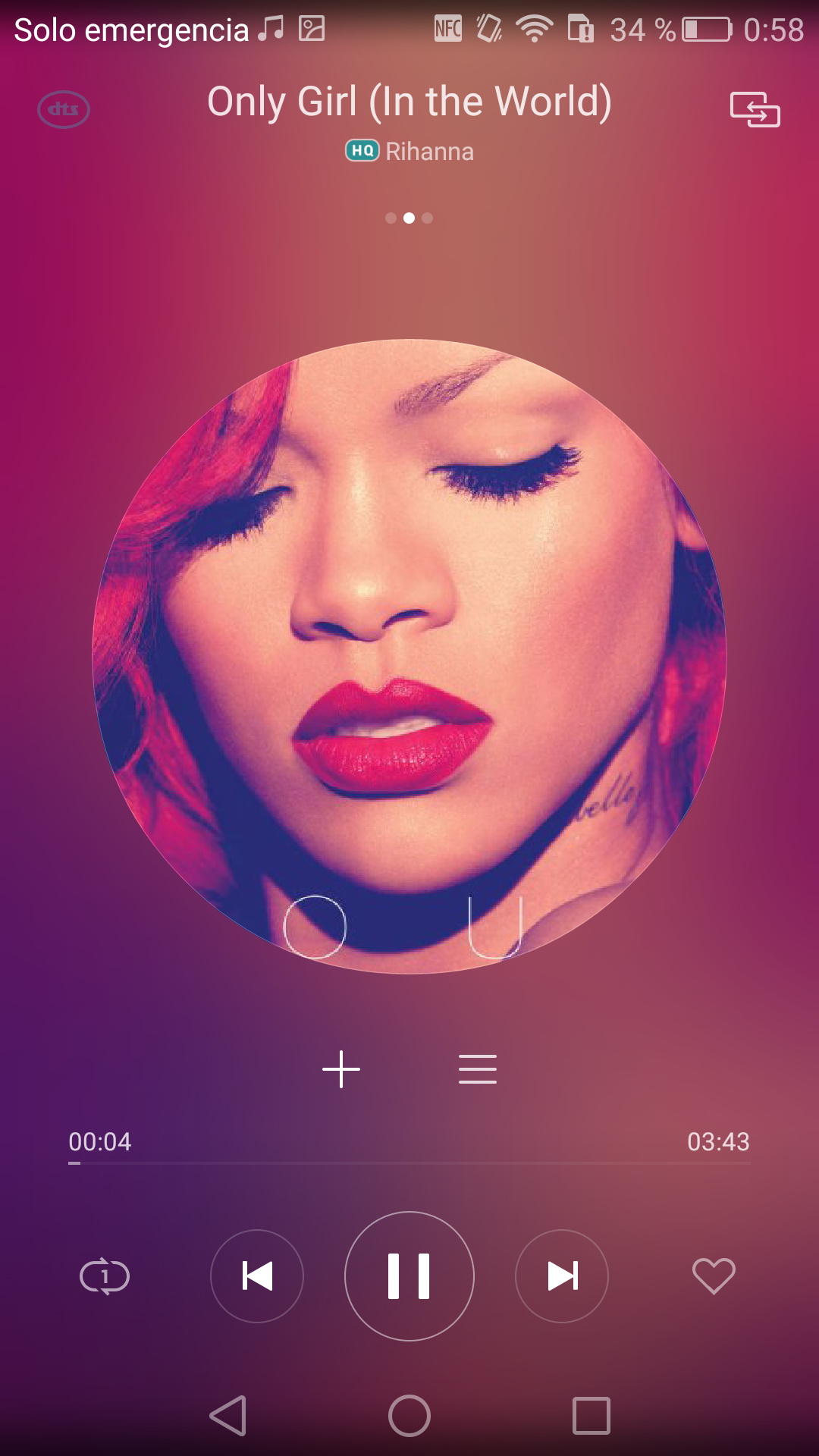Open the recent apps view
Image resolution: width=819 pixels, height=1456 pixels.
pos(591,1416)
